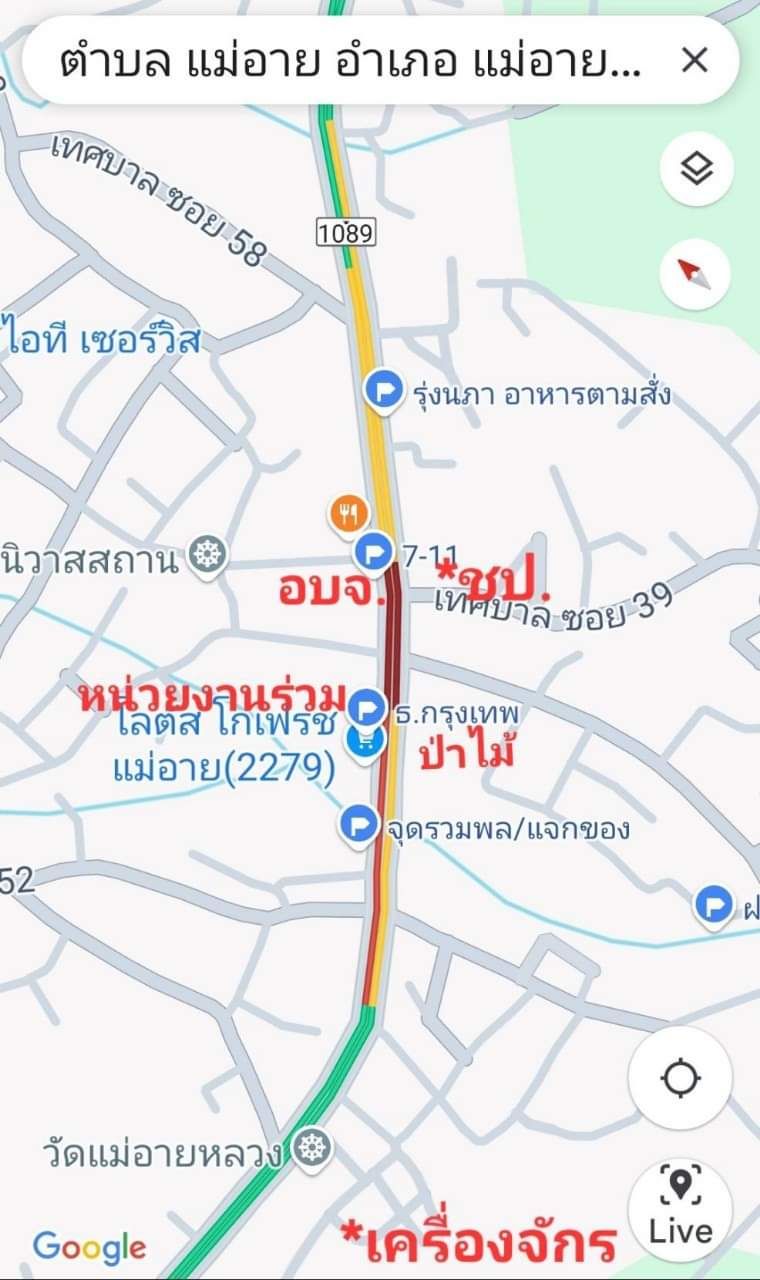Tap the compass to reset north
Viewport: 760px width, 1280px height.
696,272
